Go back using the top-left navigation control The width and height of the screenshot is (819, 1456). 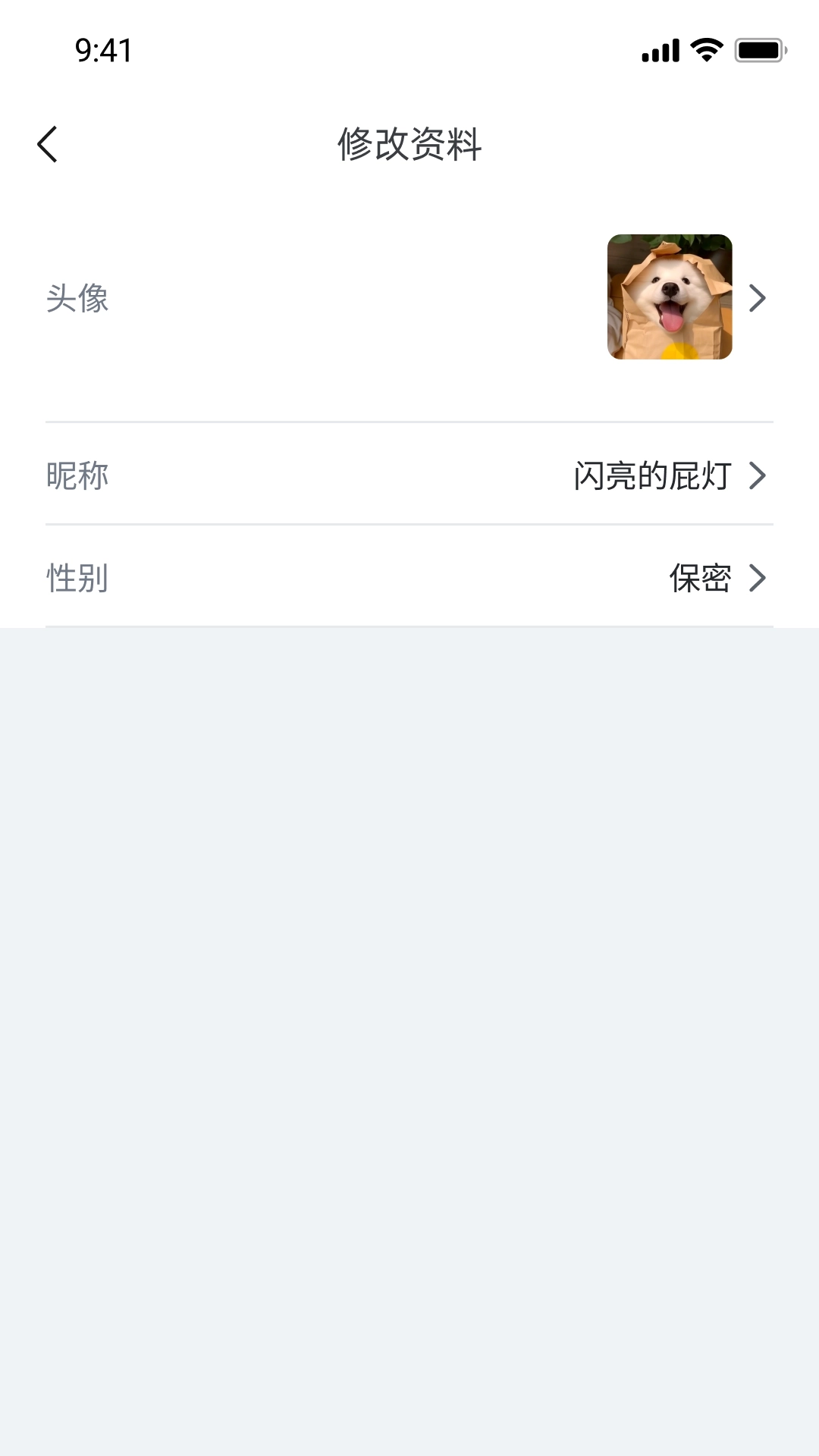(x=48, y=144)
